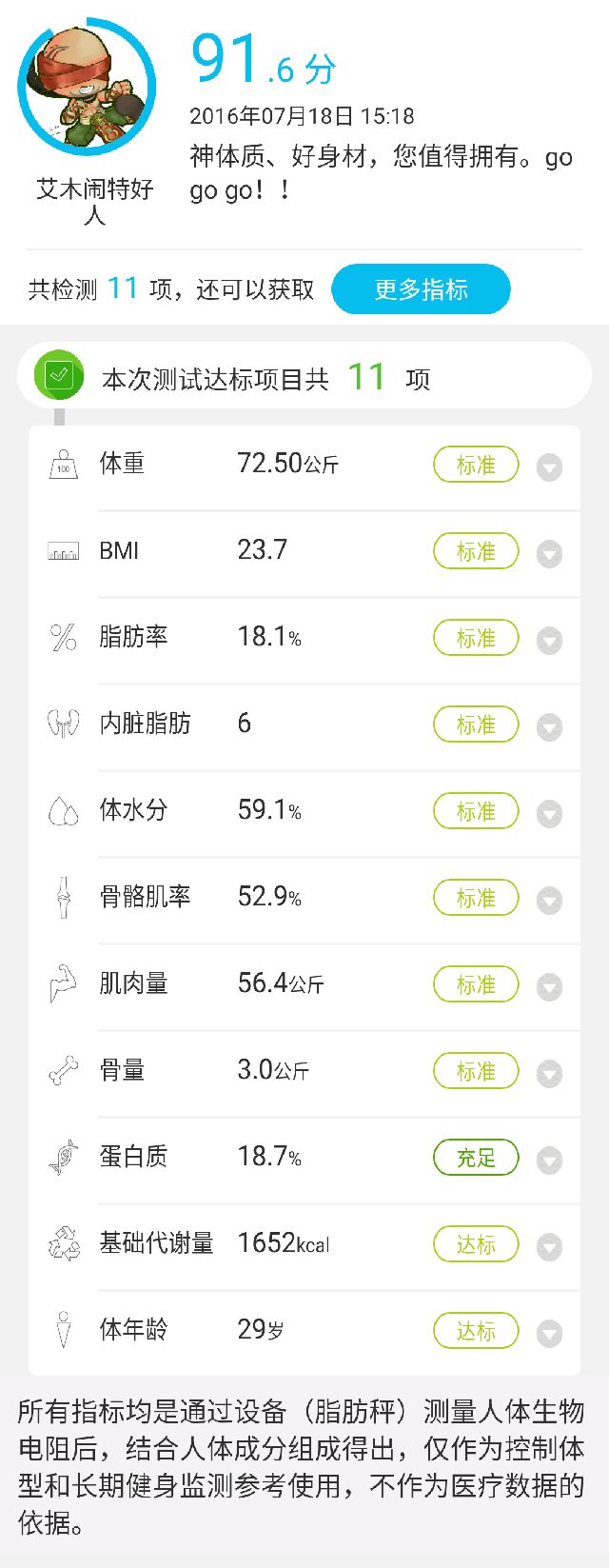The width and height of the screenshot is (609, 1568).
Task: Expand the 基础代谢量 row details
Action: [549, 1247]
